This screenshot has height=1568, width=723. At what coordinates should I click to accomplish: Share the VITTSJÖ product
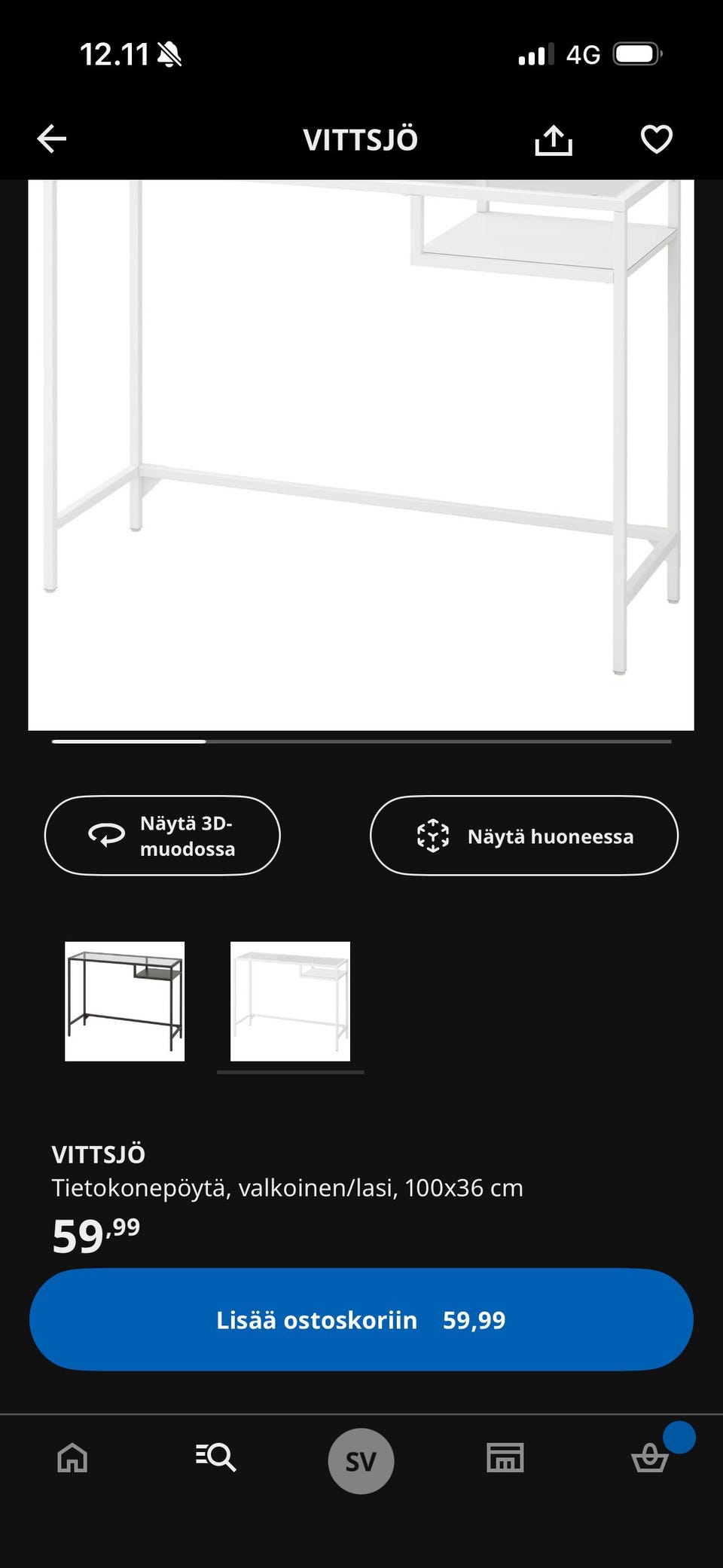coord(554,139)
